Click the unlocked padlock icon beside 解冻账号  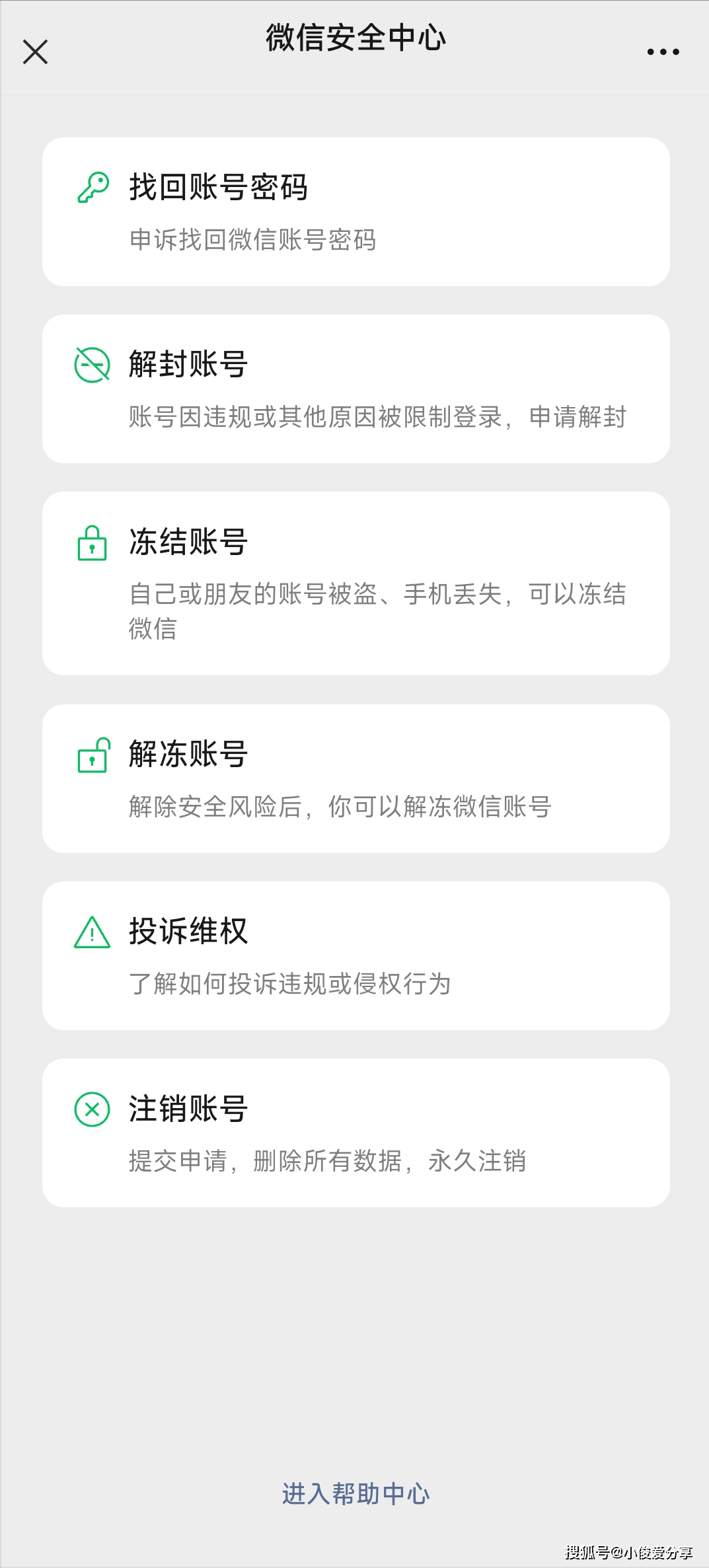tap(93, 757)
